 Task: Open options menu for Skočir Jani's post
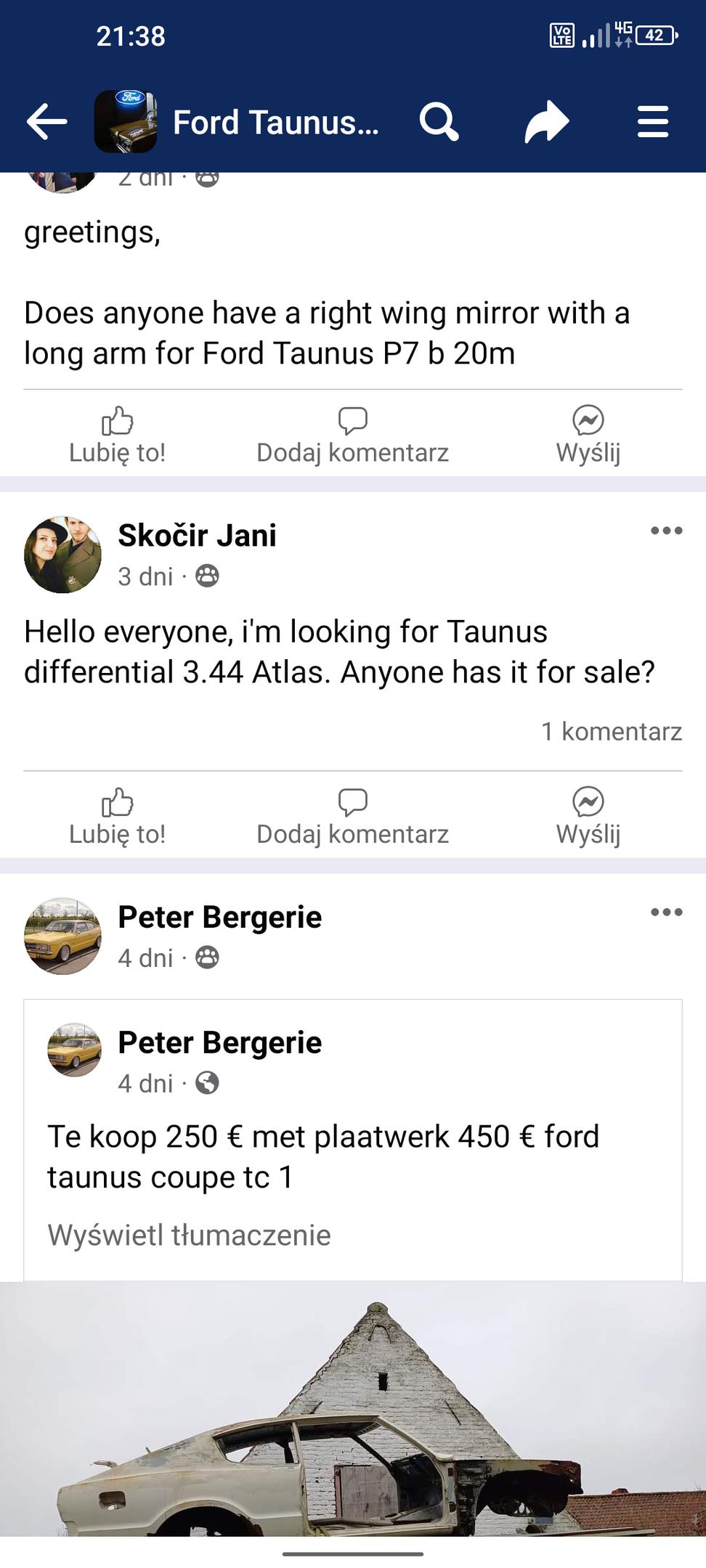pyautogui.click(x=666, y=531)
